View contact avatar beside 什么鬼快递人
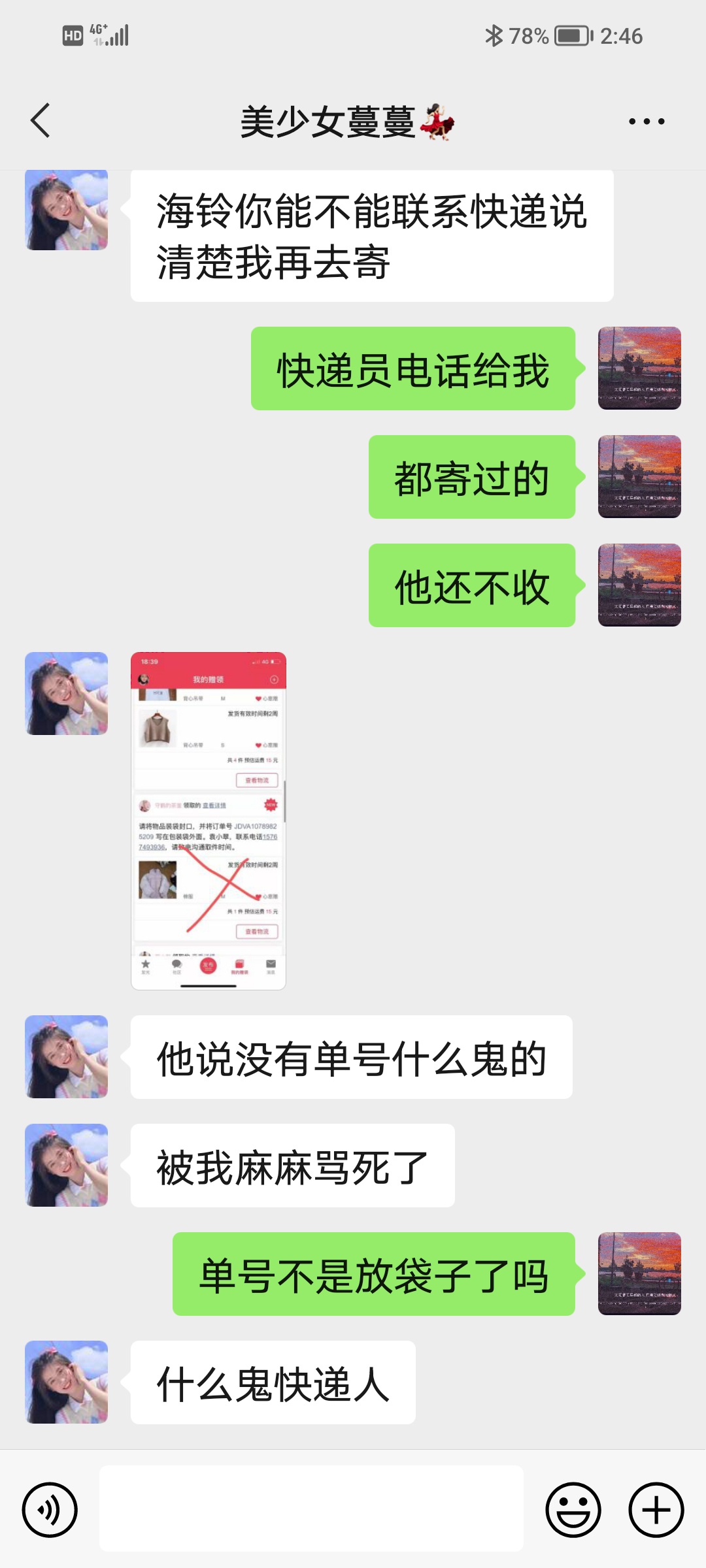Screen dimensions: 706x1568 point(67,1382)
